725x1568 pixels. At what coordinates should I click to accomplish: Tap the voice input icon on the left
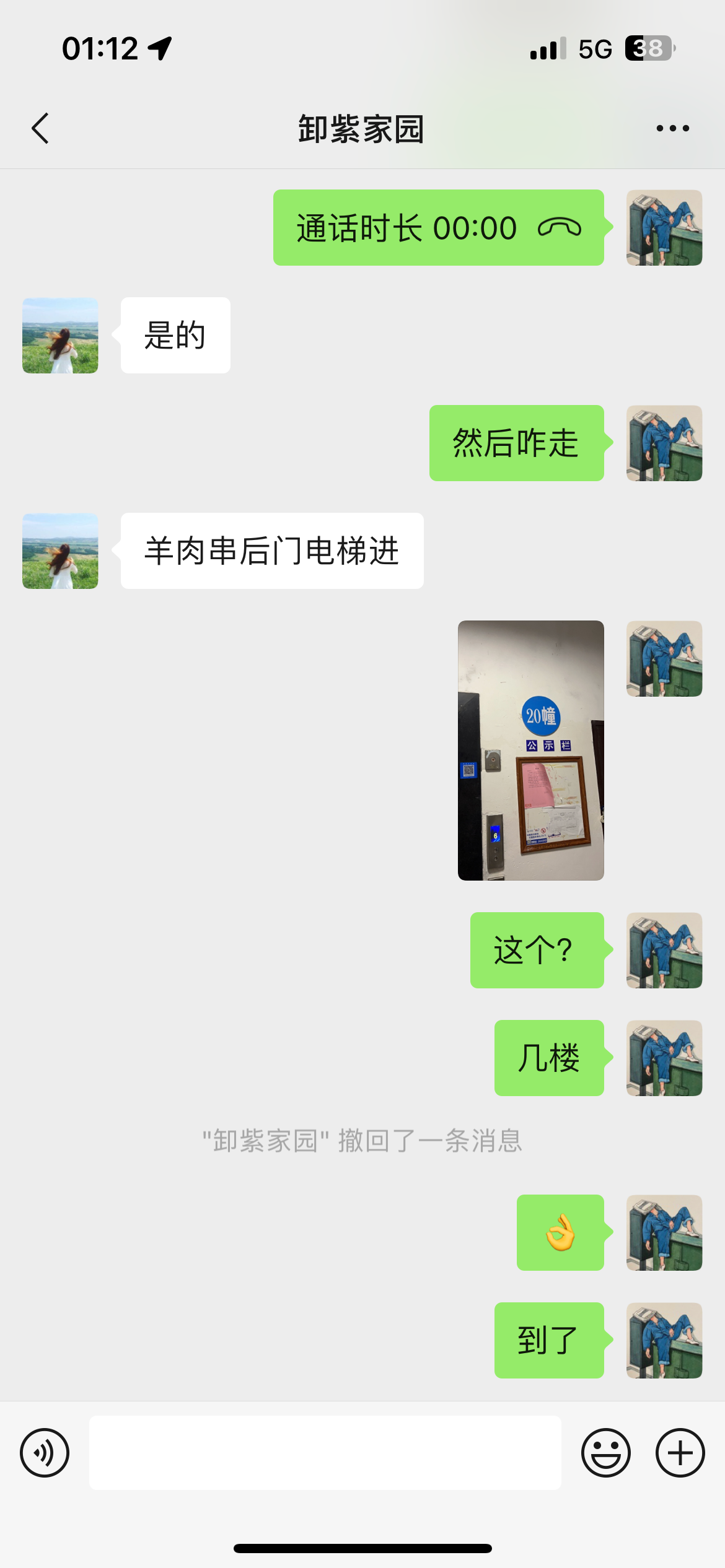point(45,1452)
